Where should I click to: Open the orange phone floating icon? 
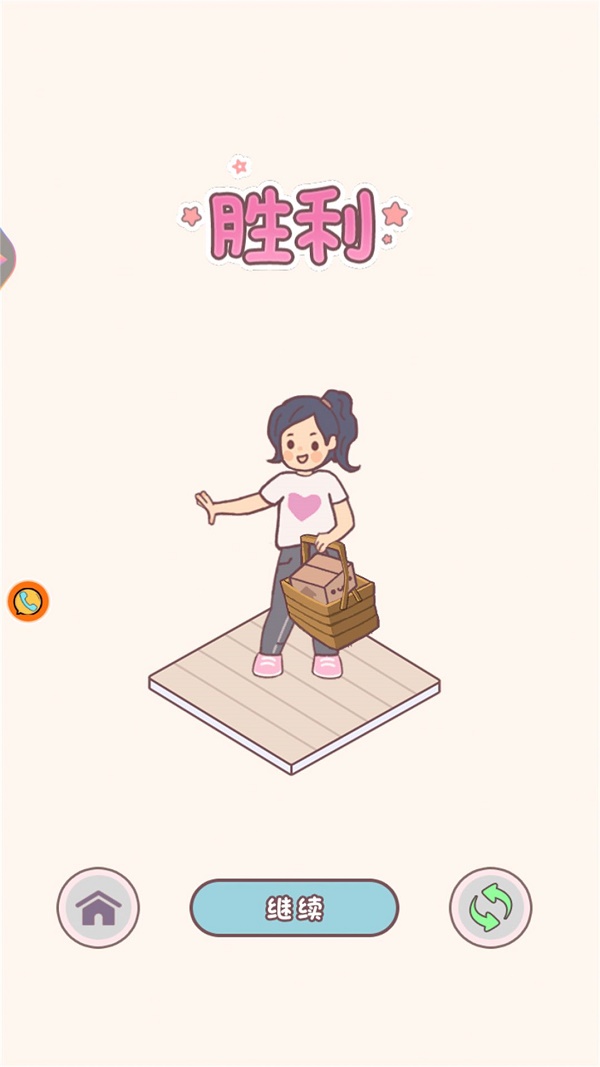(28, 601)
